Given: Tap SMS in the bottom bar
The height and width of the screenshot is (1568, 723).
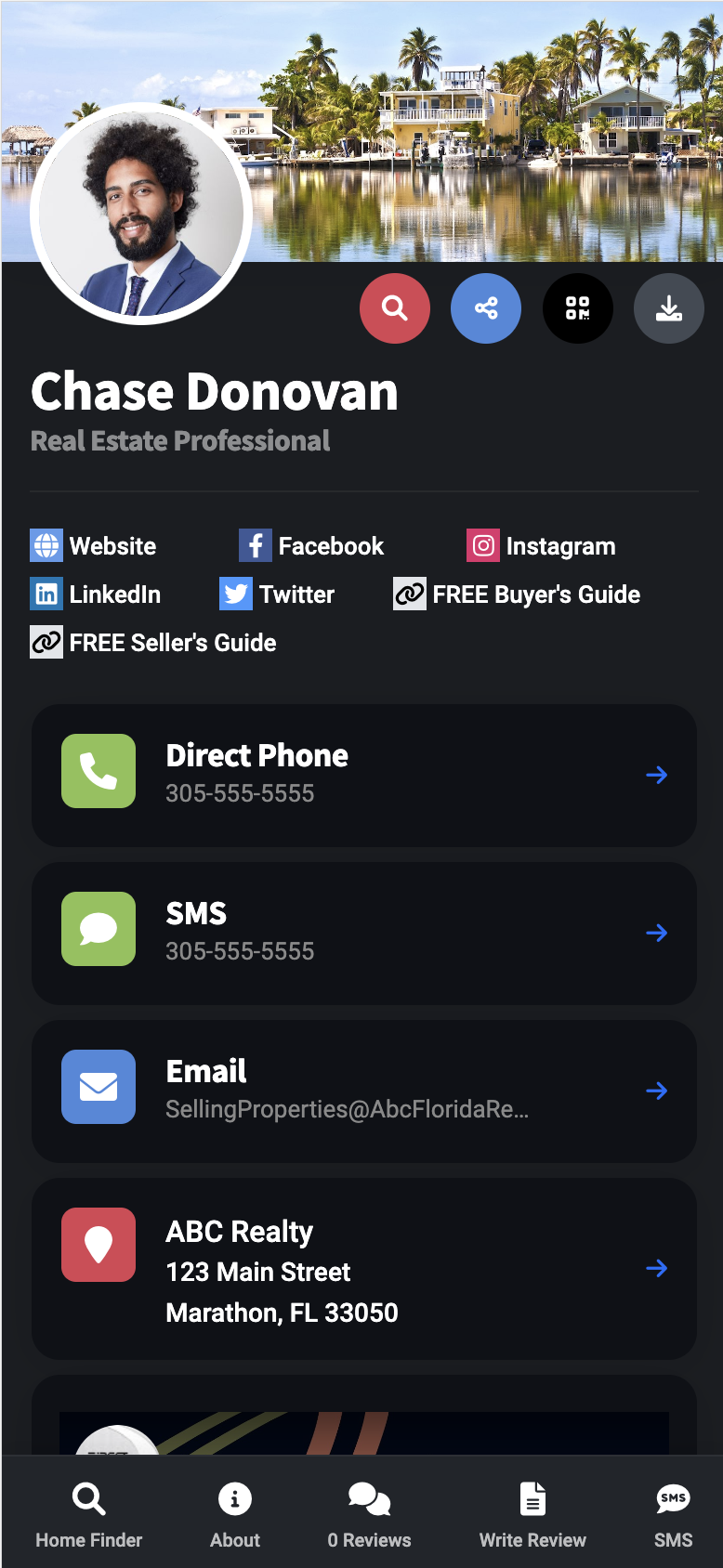Looking at the screenshot, I should [673, 1515].
